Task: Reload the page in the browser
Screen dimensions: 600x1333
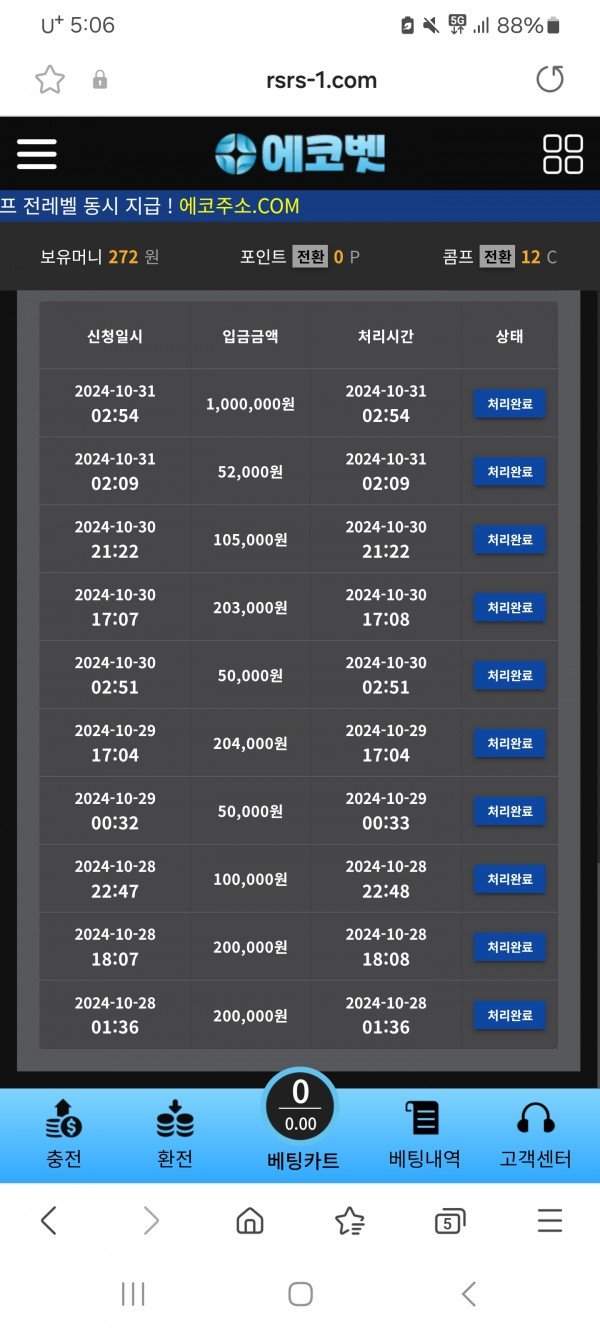Action: pyautogui.click(x=550, y=80)
